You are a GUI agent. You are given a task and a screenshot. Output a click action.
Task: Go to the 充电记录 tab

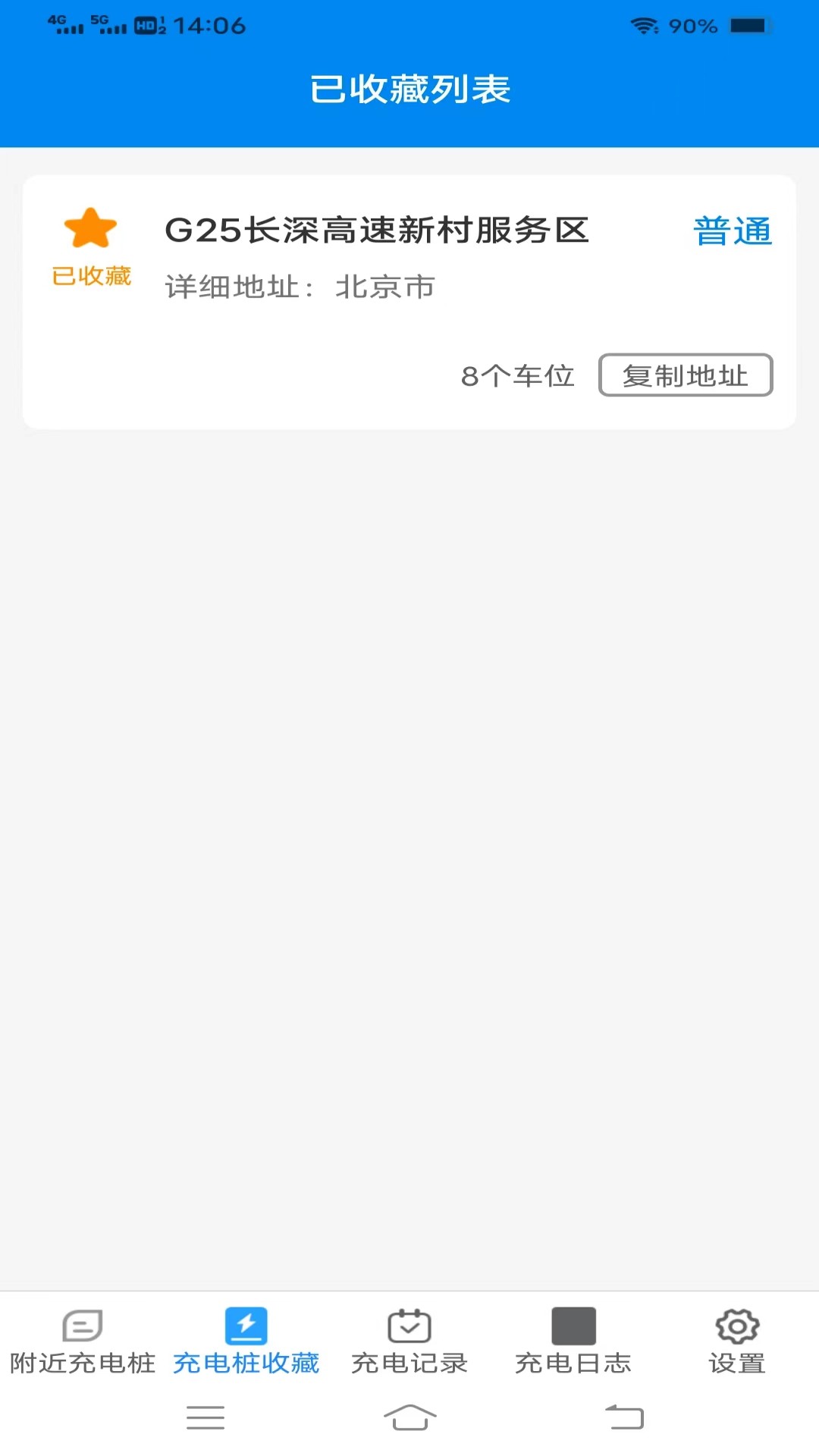[x=409, y=1341]
